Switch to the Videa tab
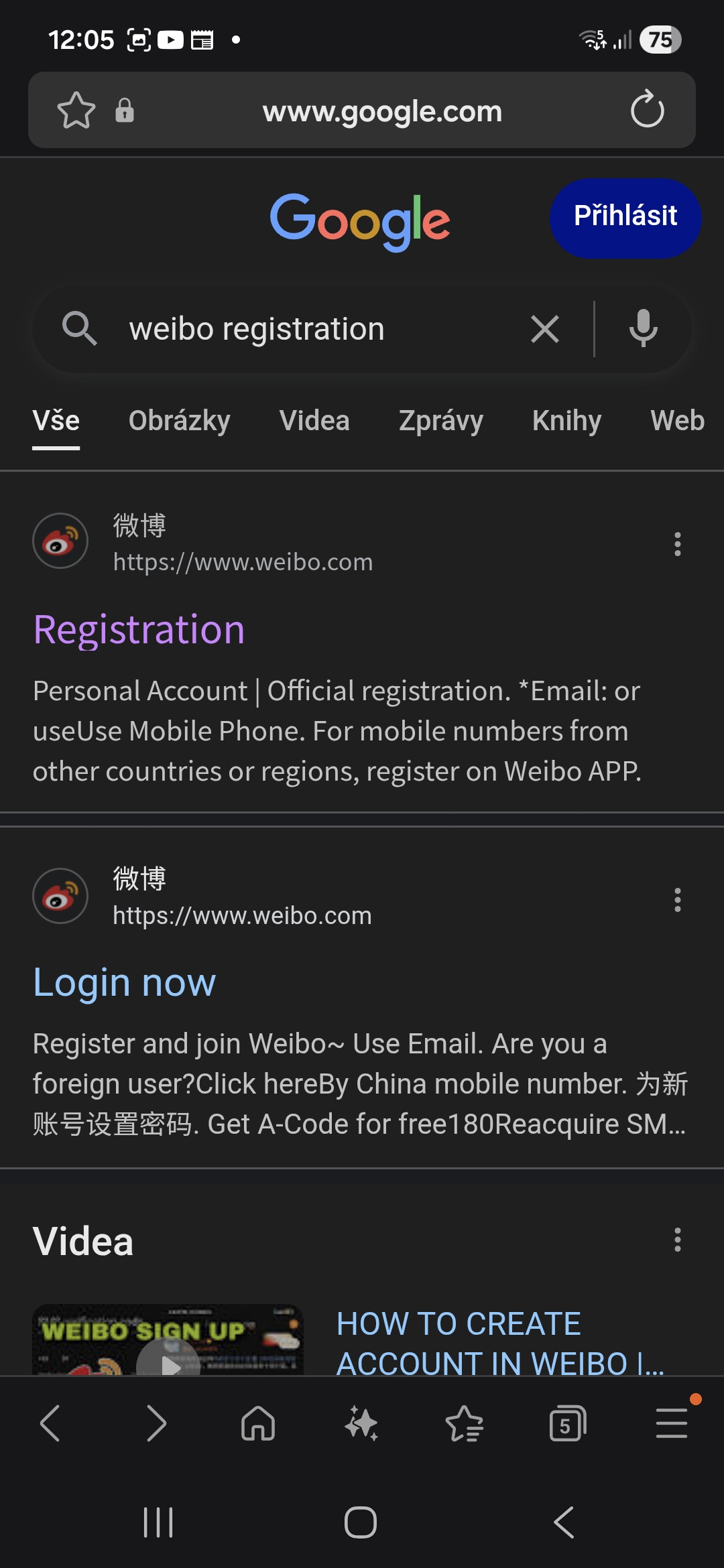This screenshot has height=1568, width=724. pyautogui.click(x=314, y=421)
